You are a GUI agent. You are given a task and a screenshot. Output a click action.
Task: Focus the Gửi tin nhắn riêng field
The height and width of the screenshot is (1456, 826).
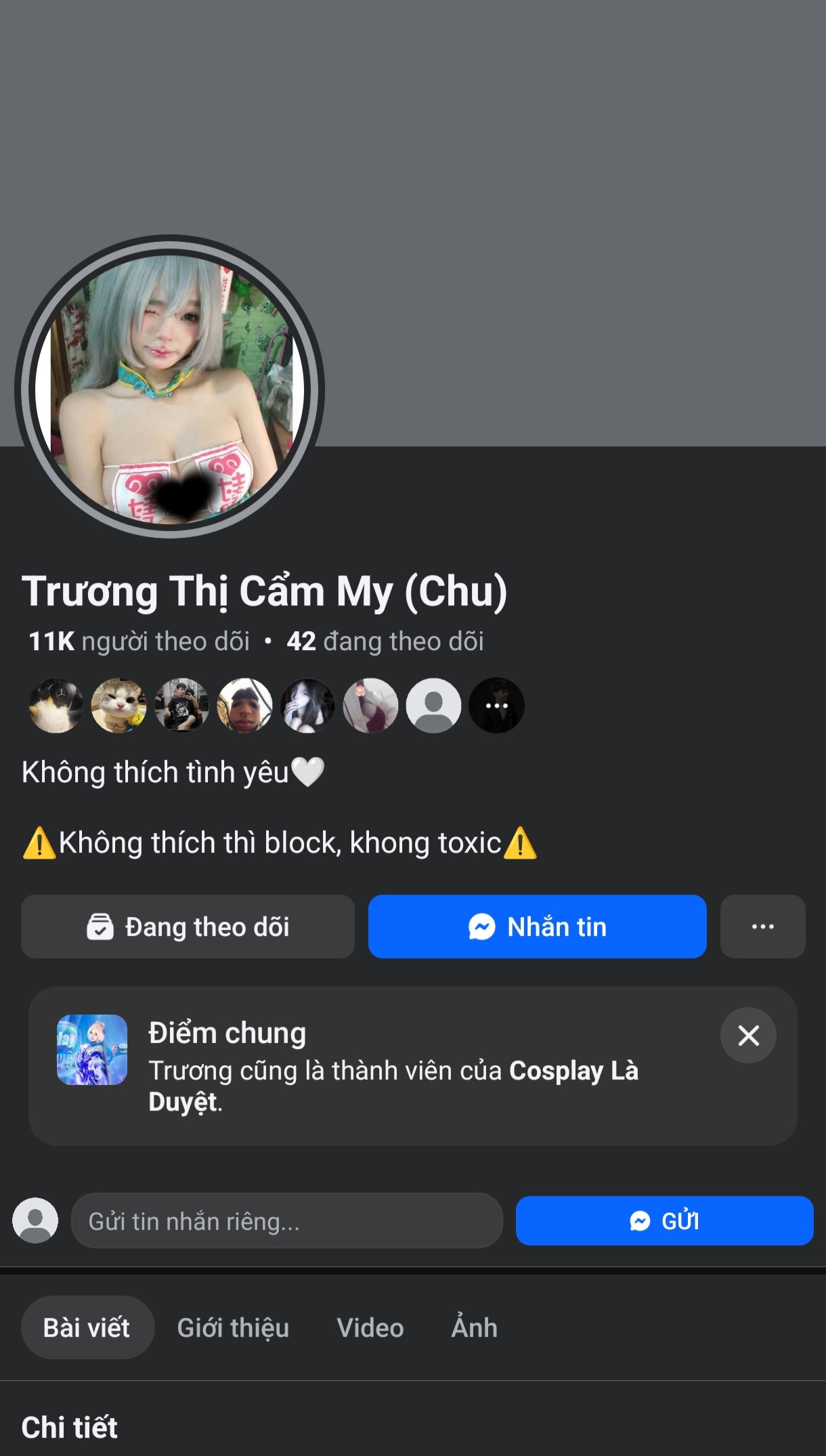pyautogui.click(x=286, y=1221)
